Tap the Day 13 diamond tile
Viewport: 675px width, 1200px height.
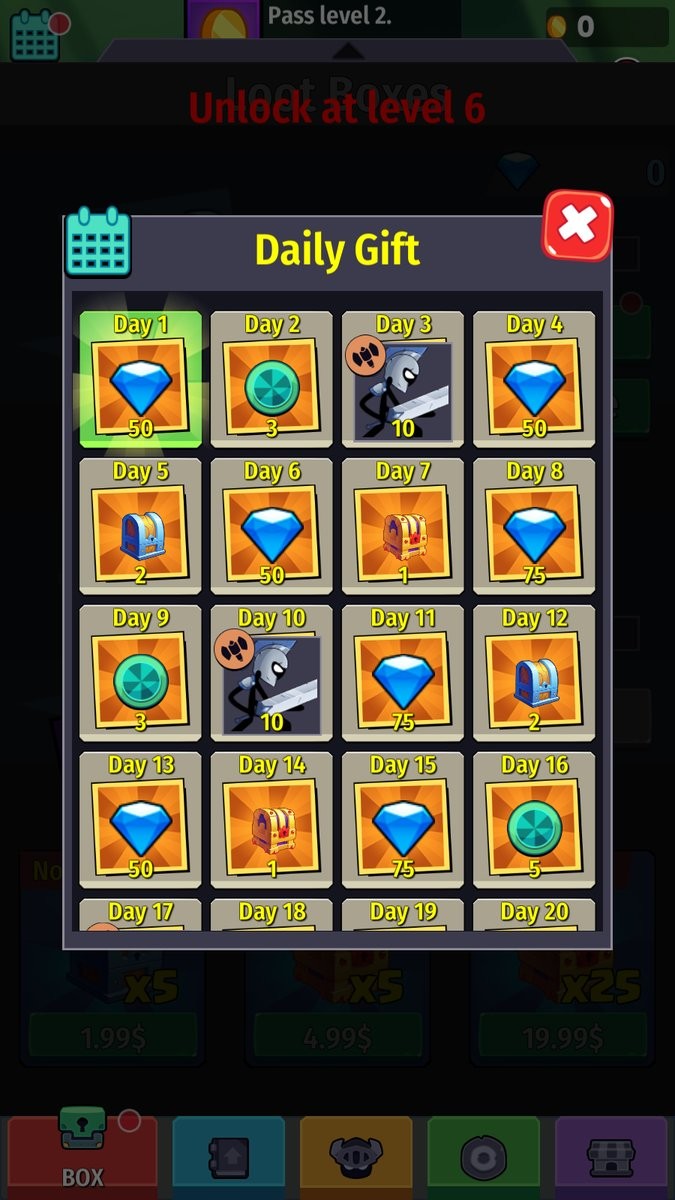point(140,822)
